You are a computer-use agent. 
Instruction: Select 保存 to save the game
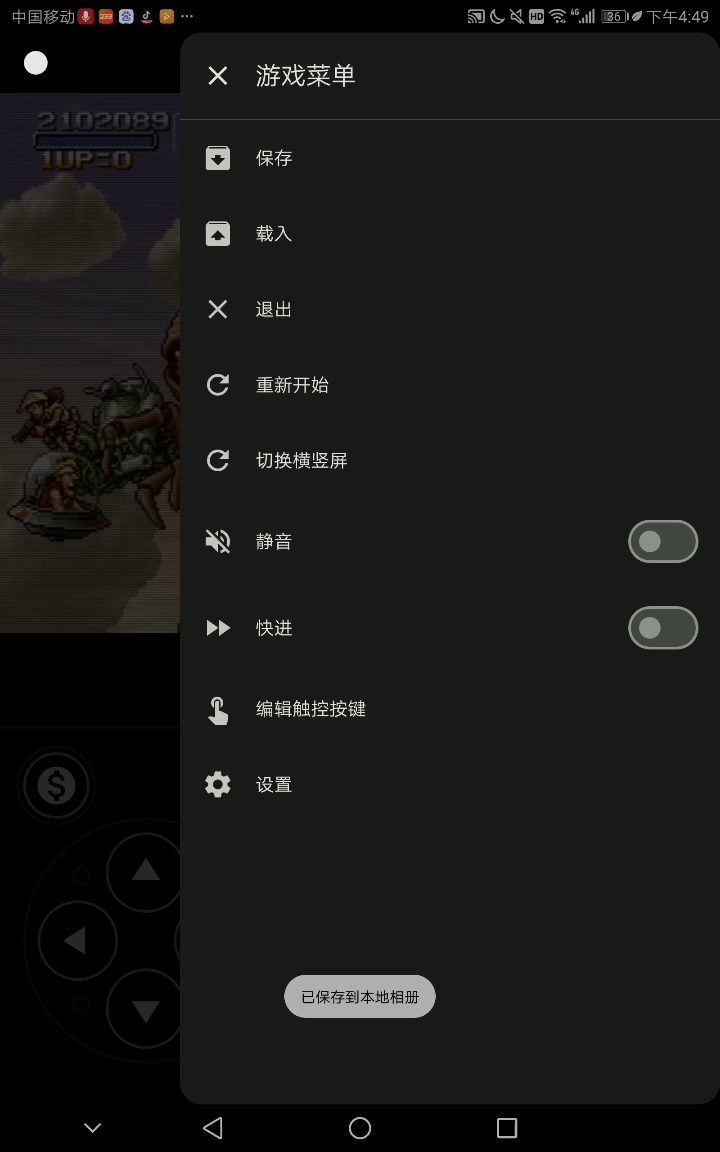coord(450,158)
